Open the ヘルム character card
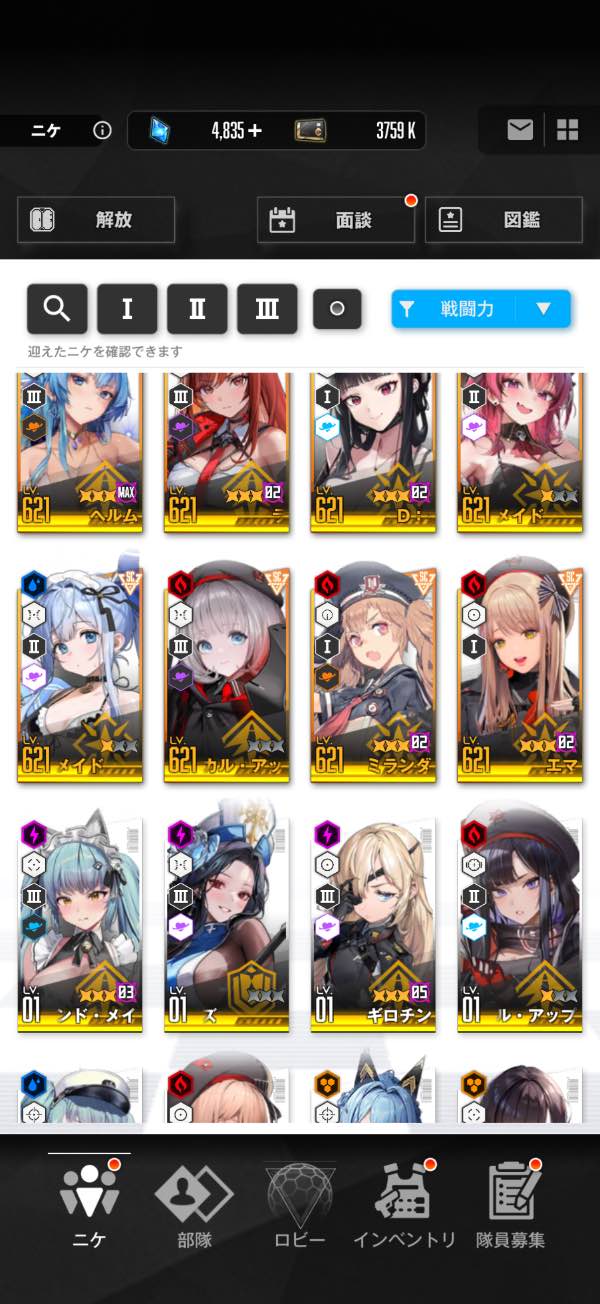This screenshot has height=1304, width=600. pos(80,450)
